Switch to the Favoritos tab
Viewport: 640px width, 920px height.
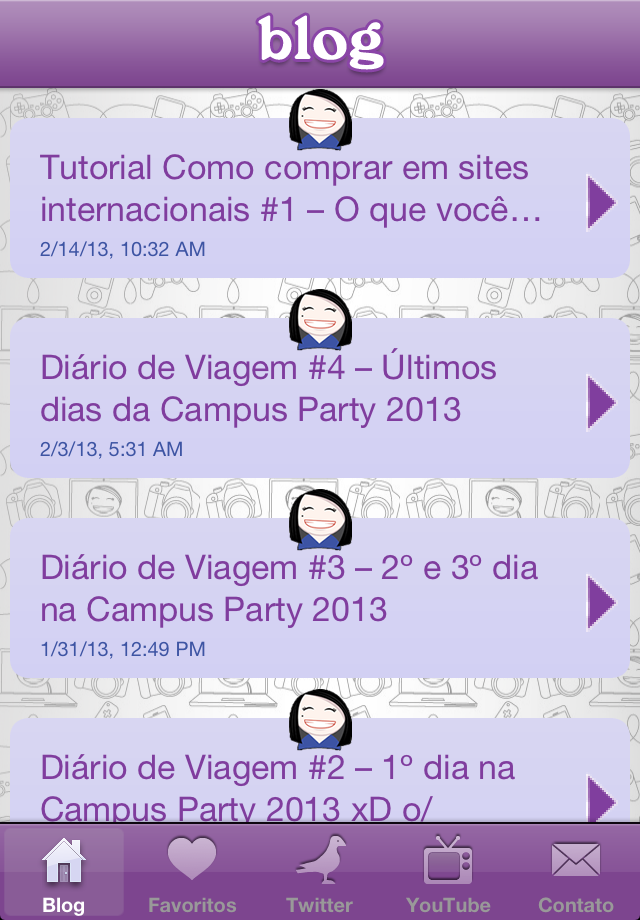[192, 873]
